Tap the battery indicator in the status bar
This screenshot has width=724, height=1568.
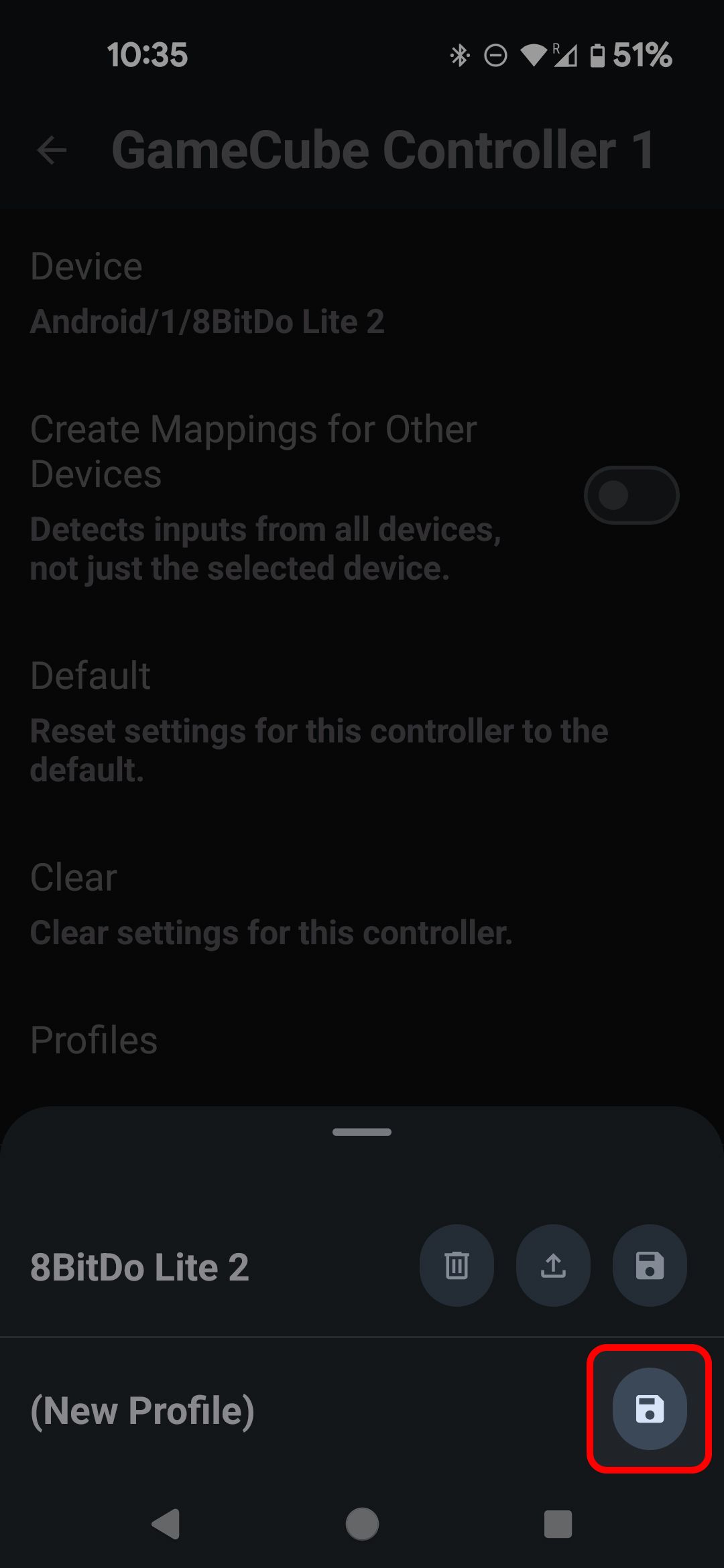click(x=599, y=56)
